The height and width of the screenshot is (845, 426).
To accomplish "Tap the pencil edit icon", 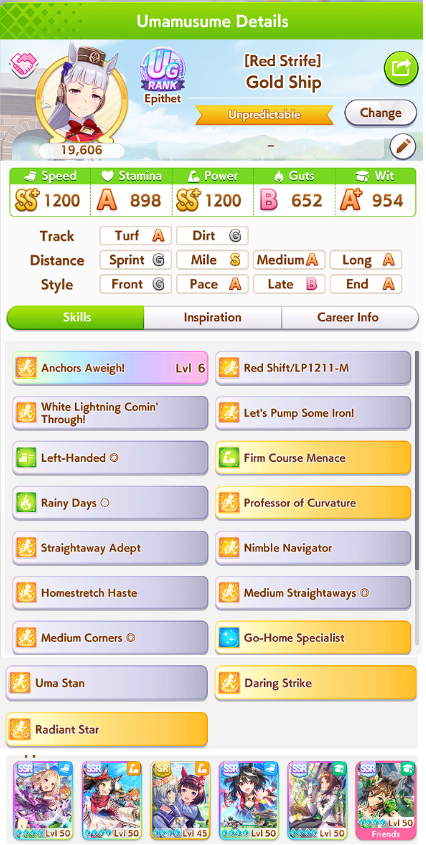I will pyautogui.click(x=403, y=146).
